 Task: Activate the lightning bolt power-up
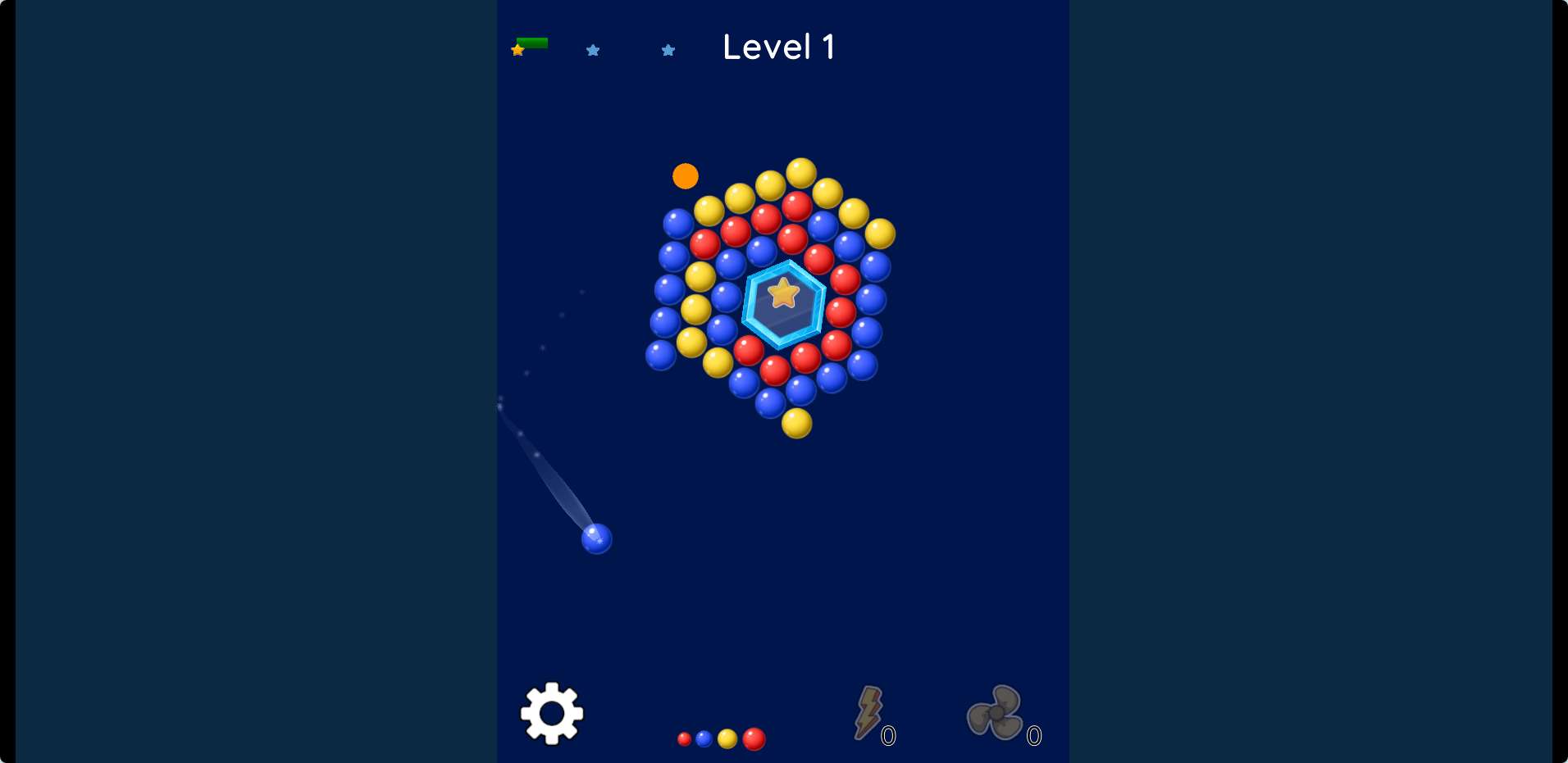(869, 712)
